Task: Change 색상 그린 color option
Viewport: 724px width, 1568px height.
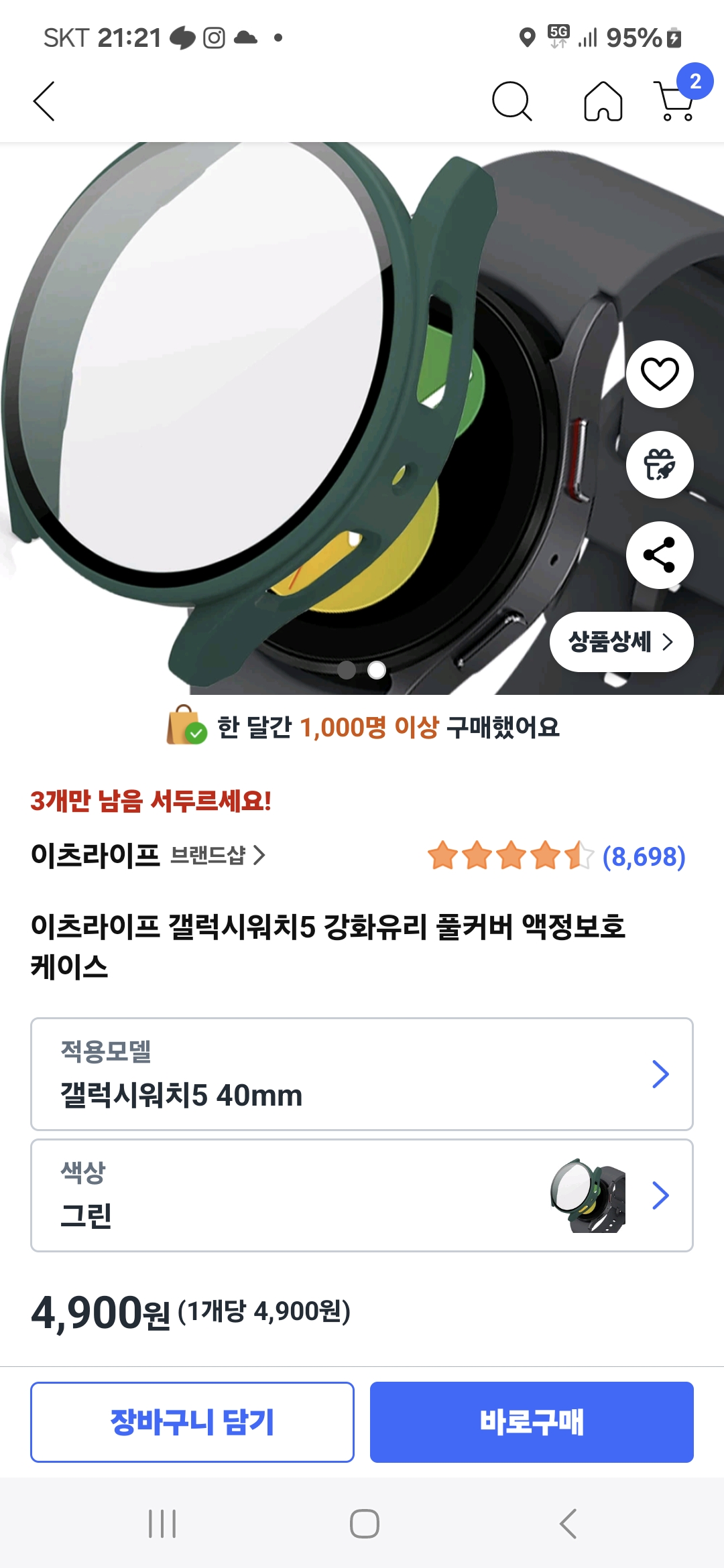Action: coord(362,1195)
